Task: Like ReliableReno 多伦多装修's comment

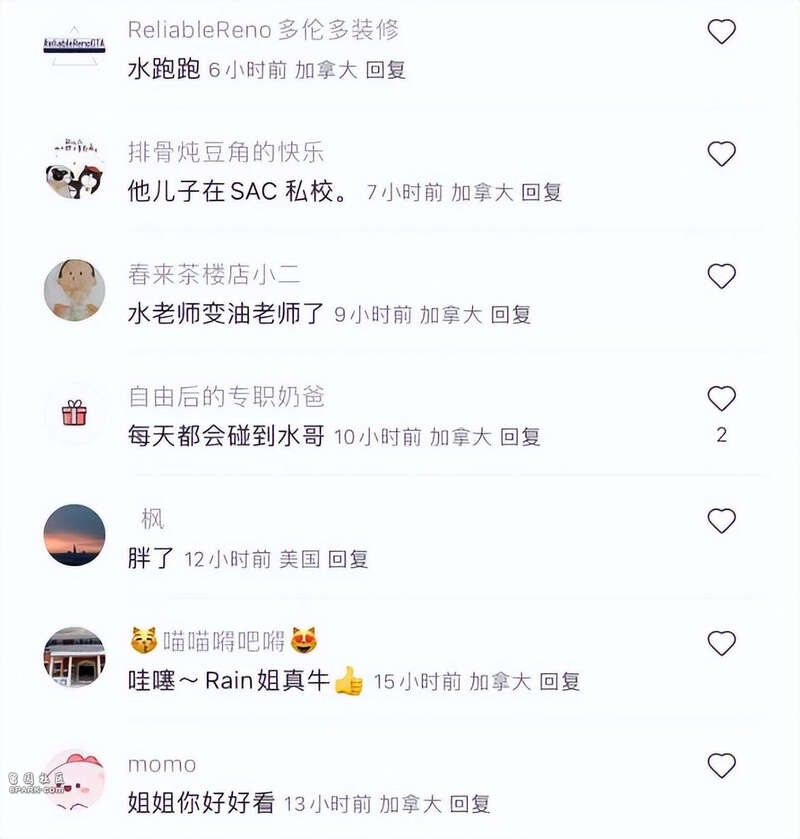Action: pos(722,32)
